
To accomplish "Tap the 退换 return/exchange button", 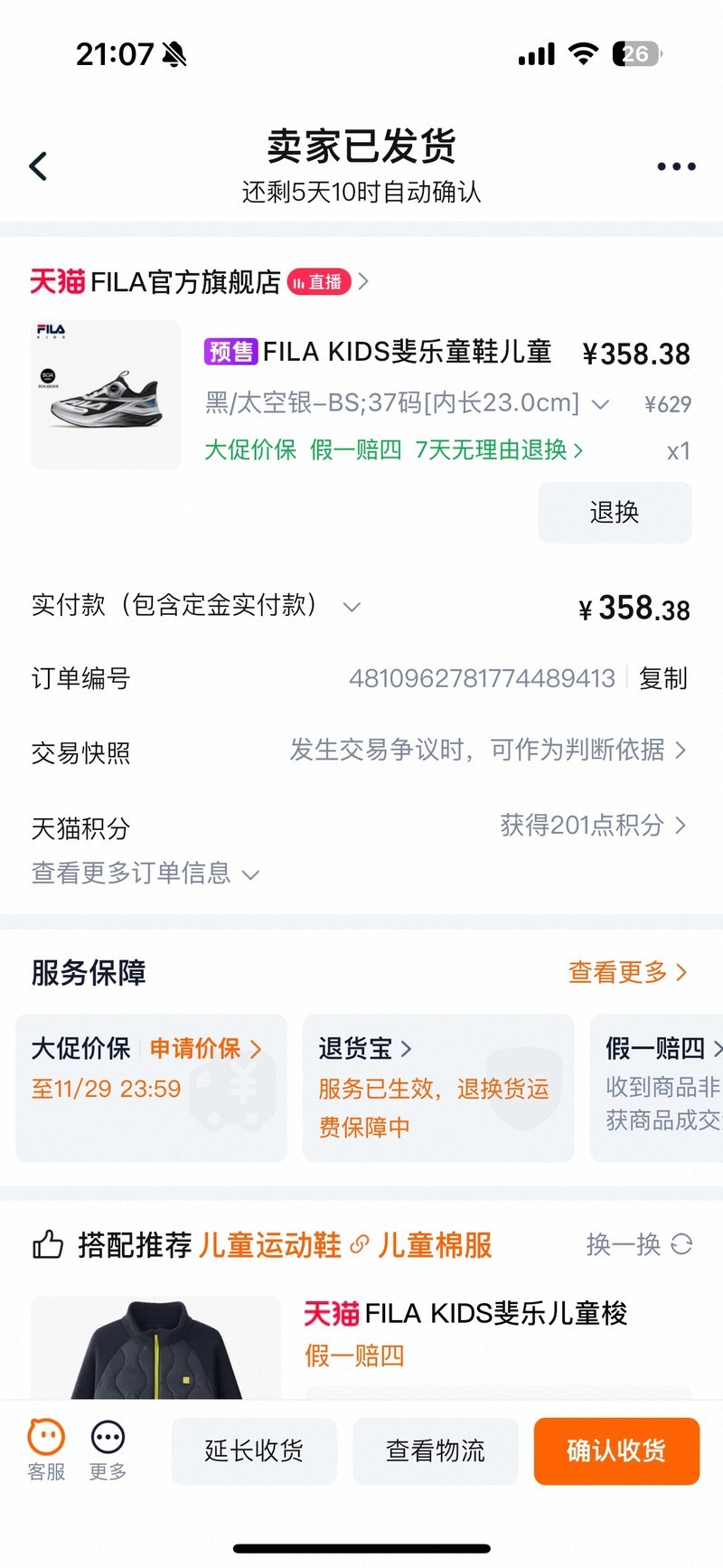I will (x=615, y=513).
